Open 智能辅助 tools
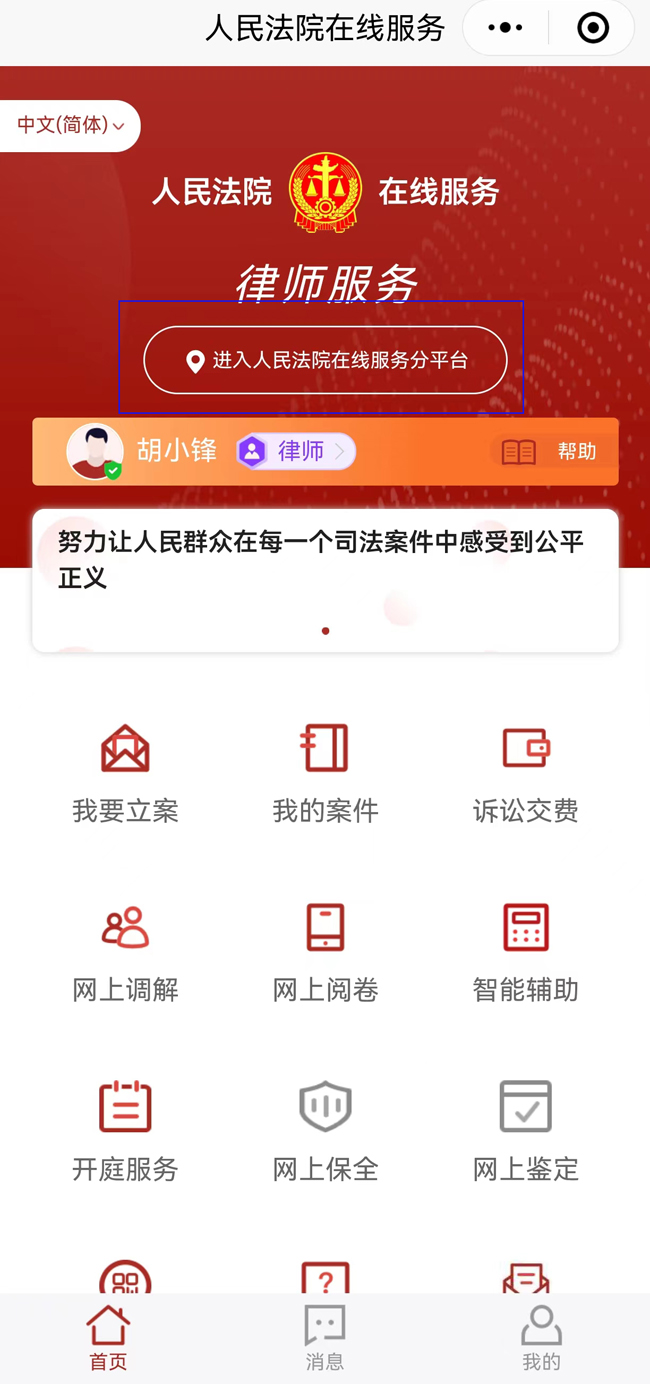Screen dimensions: 650x1384 [525, 953]
